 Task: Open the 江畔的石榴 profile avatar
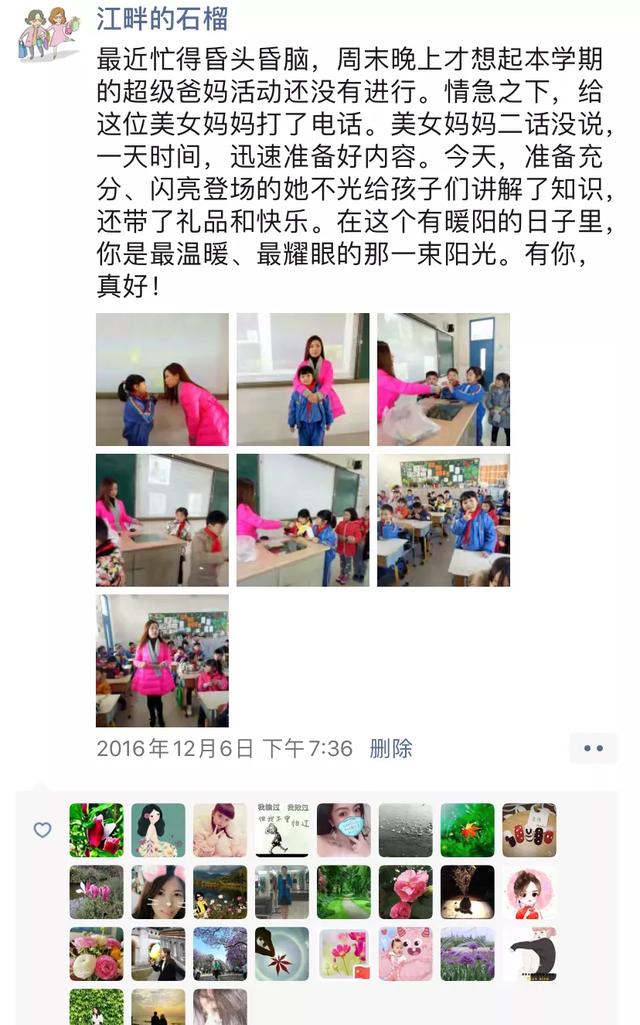pyautogui.click(x=47, y=35)
